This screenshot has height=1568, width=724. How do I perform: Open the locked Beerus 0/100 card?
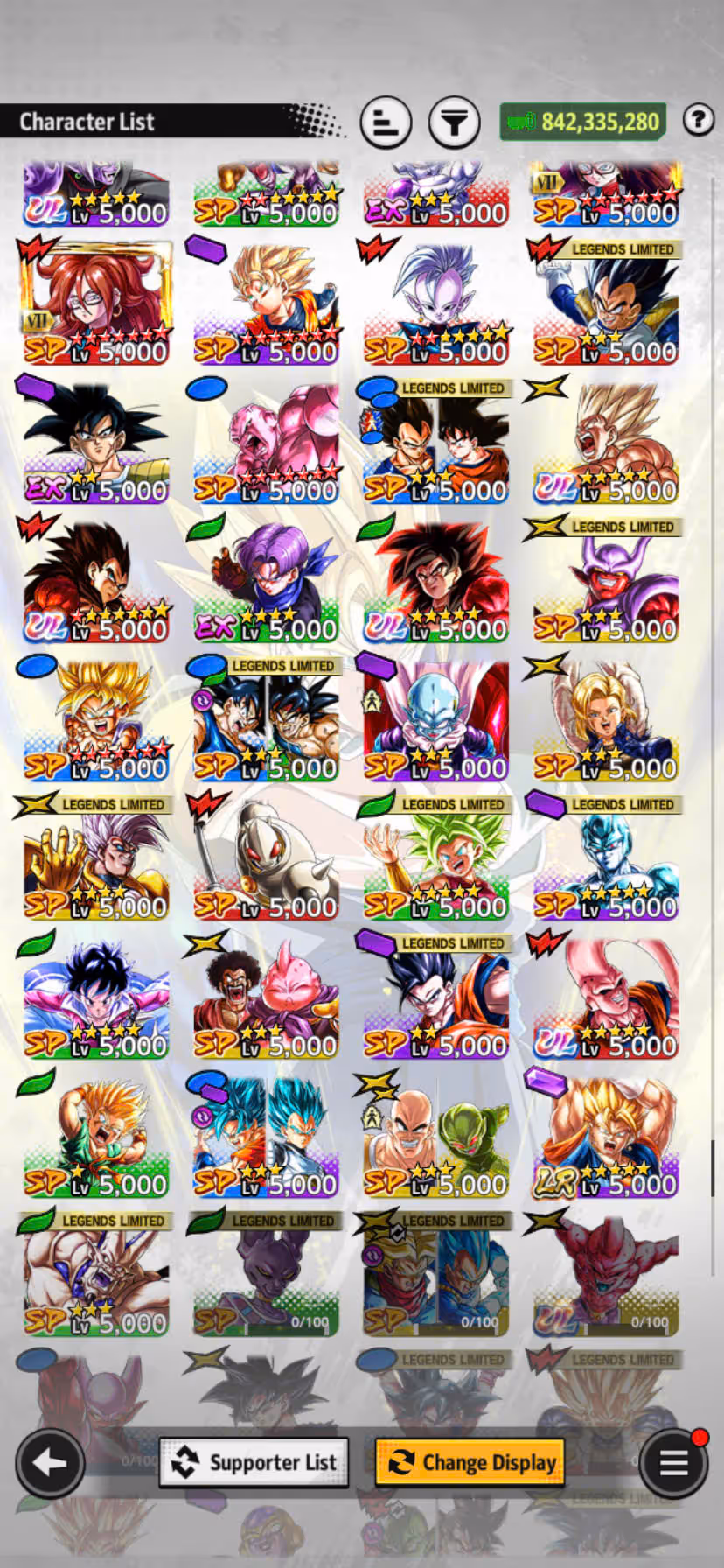(x=266, y=1276)
